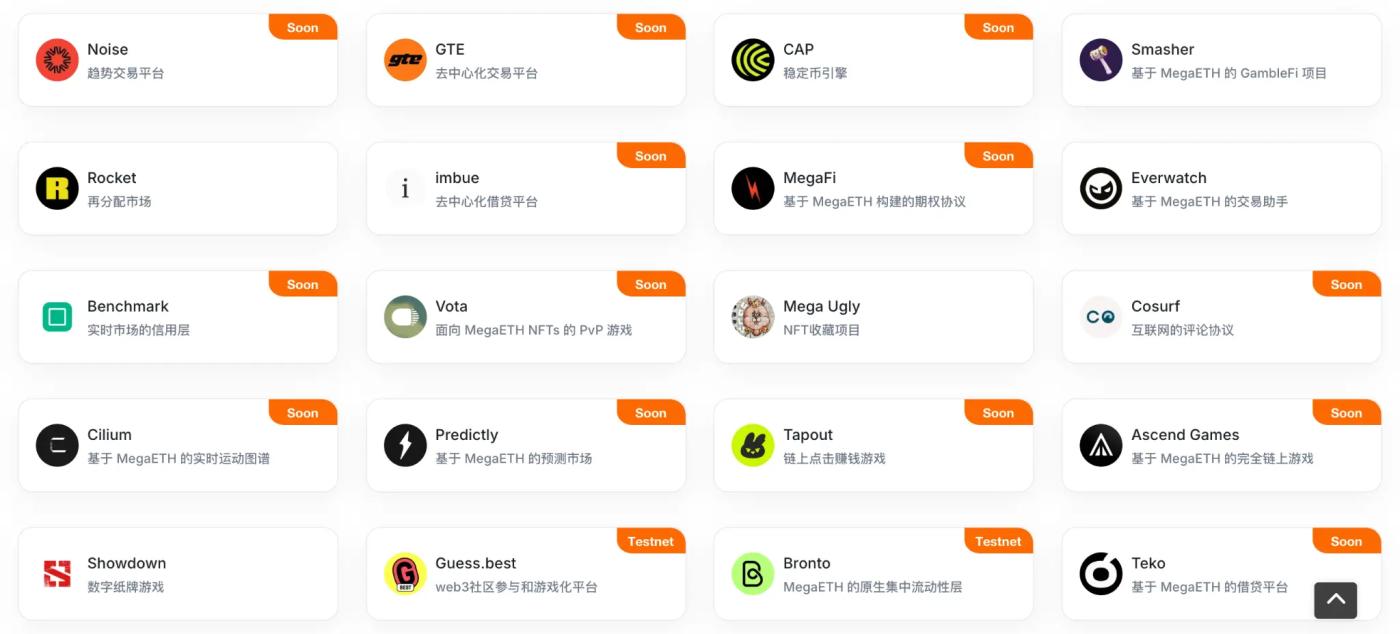The width and height of the screenshot is (1400, 634).
Task: Select the Ascend Games card
Action: 1221,445
